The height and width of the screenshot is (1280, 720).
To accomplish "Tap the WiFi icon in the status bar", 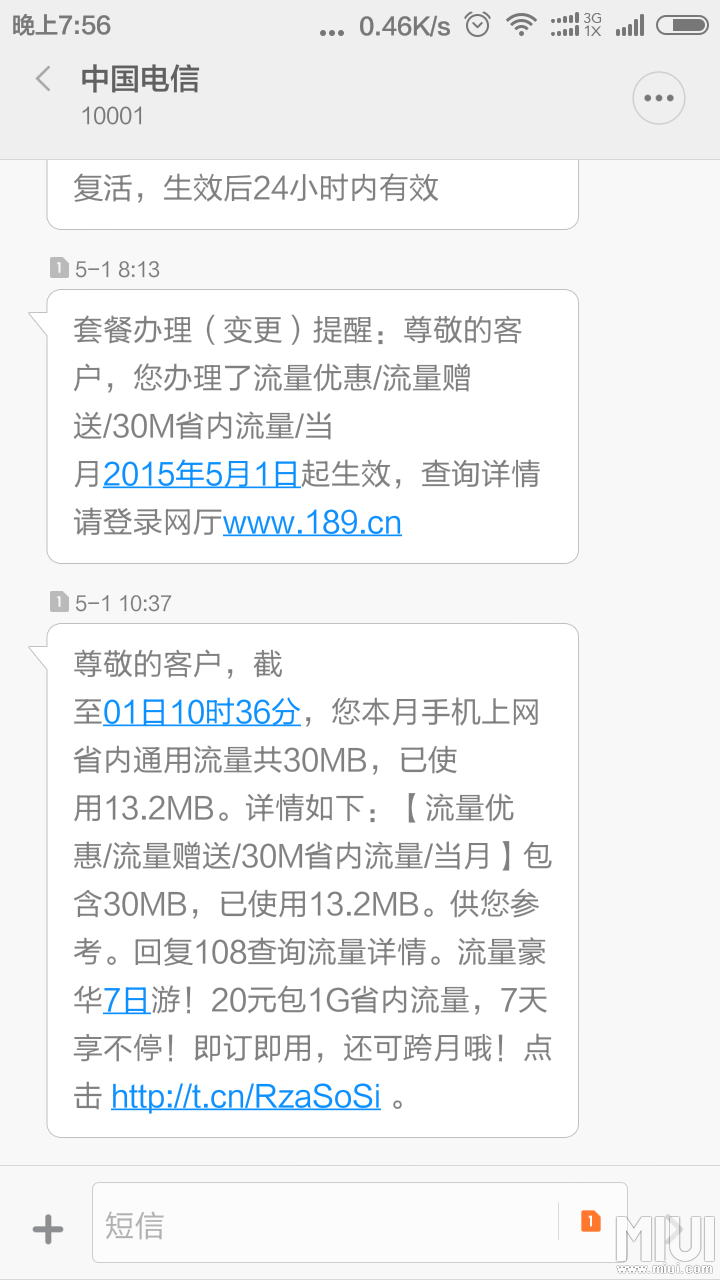I will click(522, 27).
